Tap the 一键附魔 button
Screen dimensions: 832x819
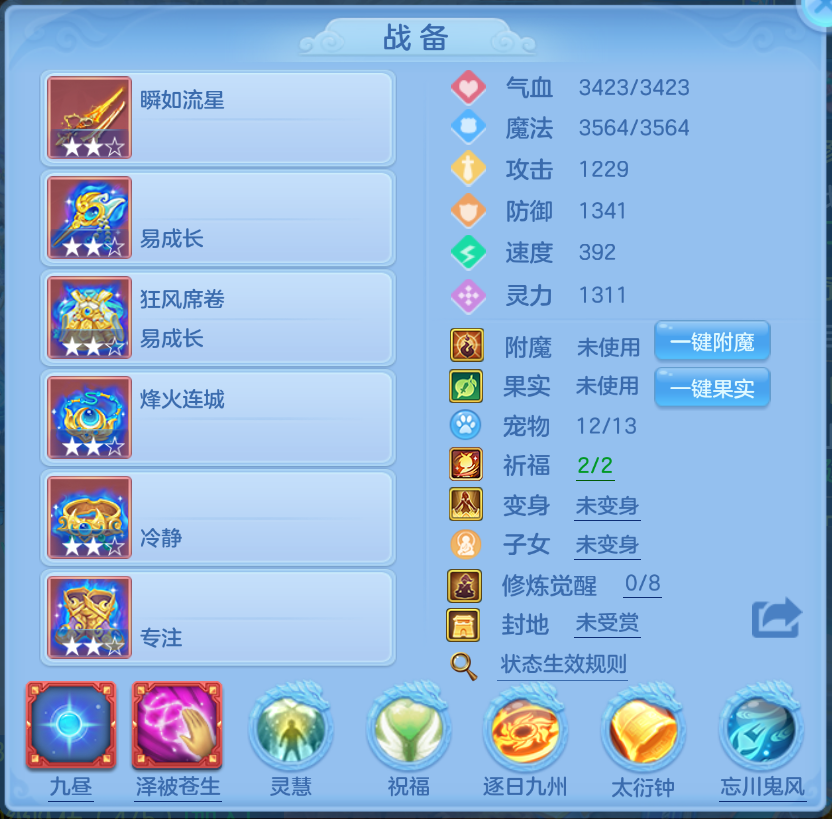point(712,343)
